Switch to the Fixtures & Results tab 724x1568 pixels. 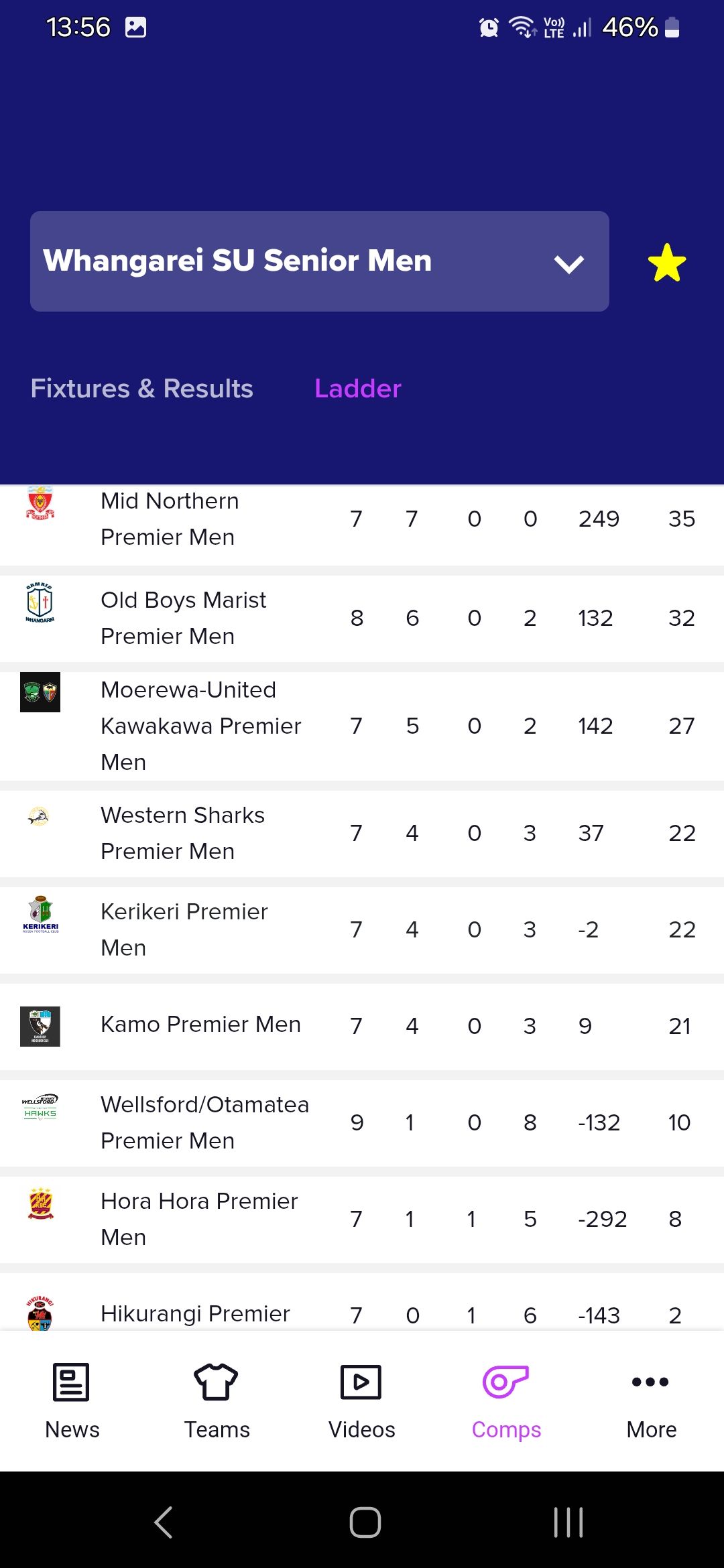pyautogui.click(x=141, y=388)
